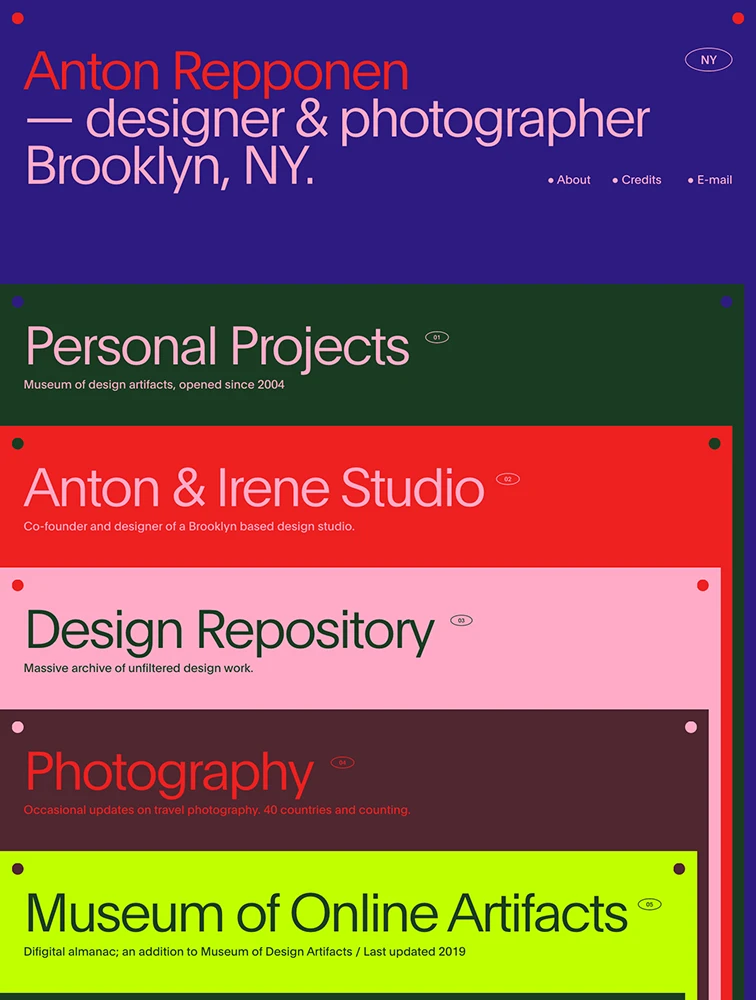Screen dimensions: 756x1000
Task: Click the pink dot on the Photography section
Action: click(x=691, y=726)
